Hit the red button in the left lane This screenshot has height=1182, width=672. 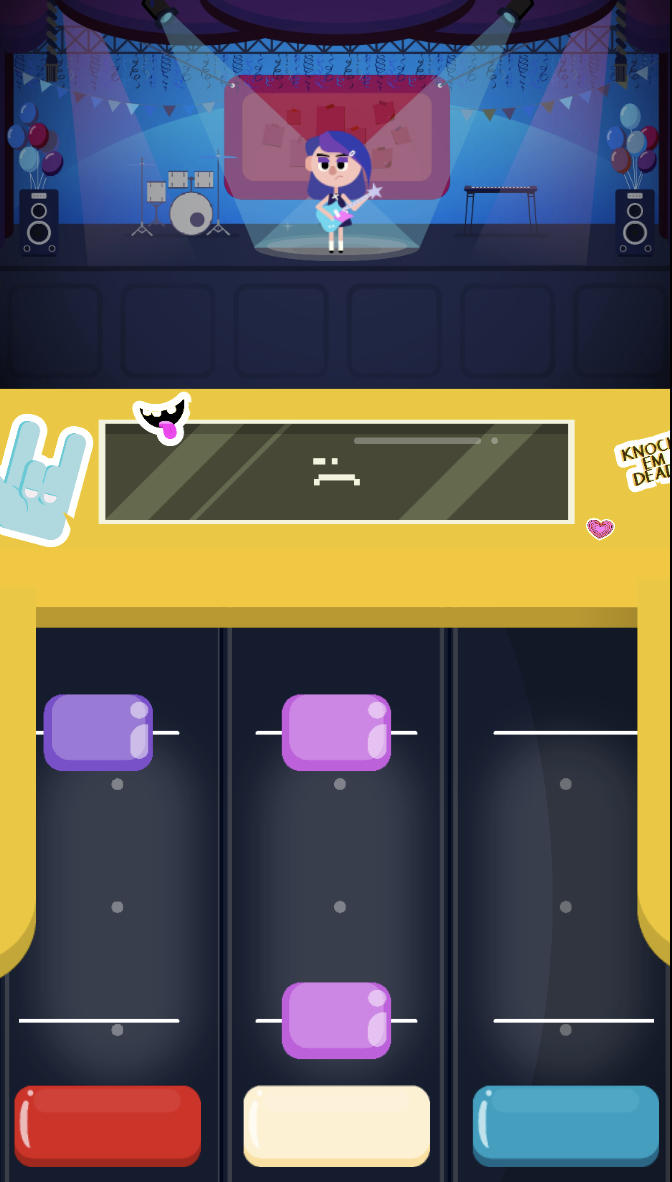click(108, 1125)
